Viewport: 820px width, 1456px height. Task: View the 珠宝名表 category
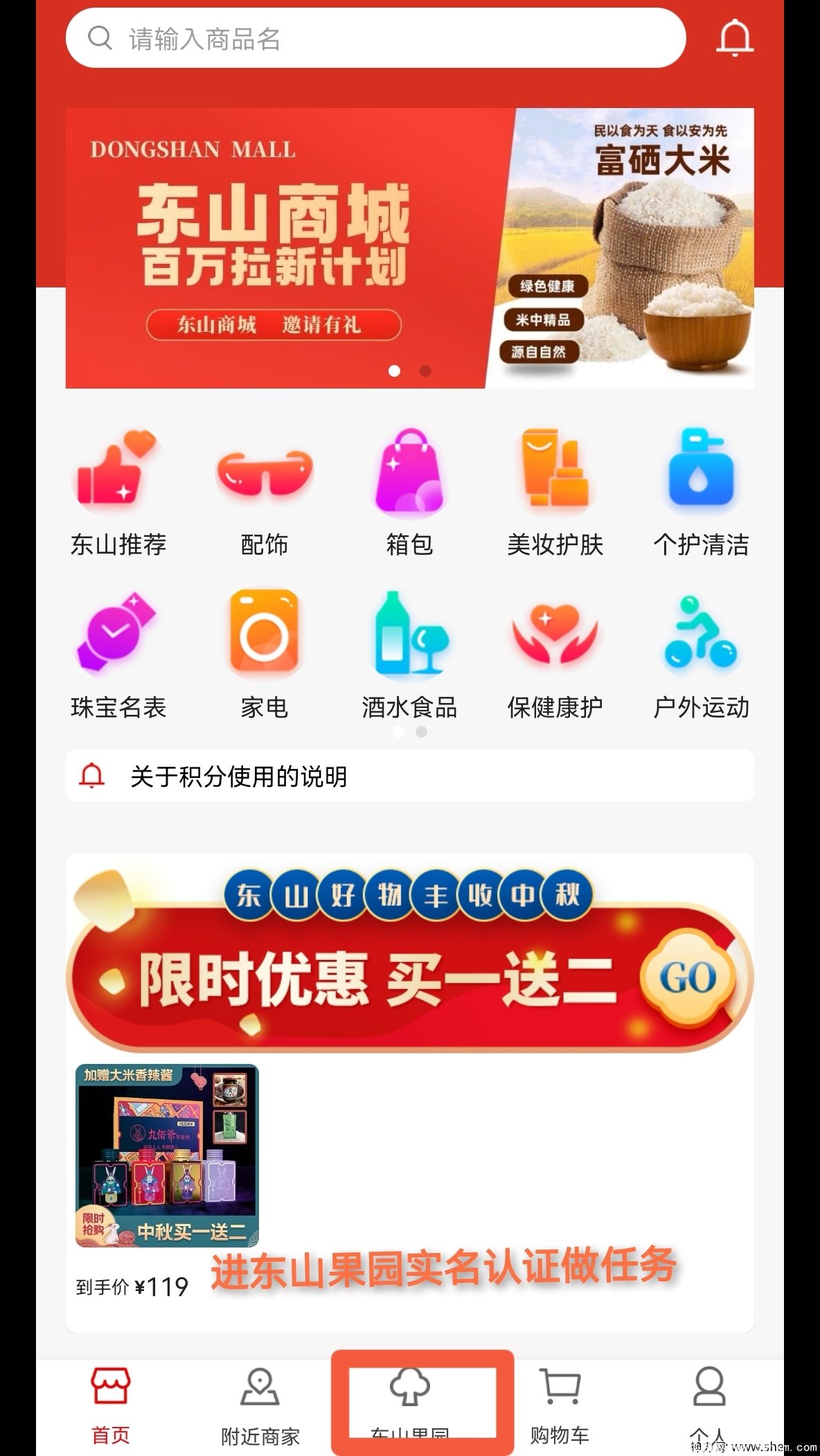click(118, 655)
